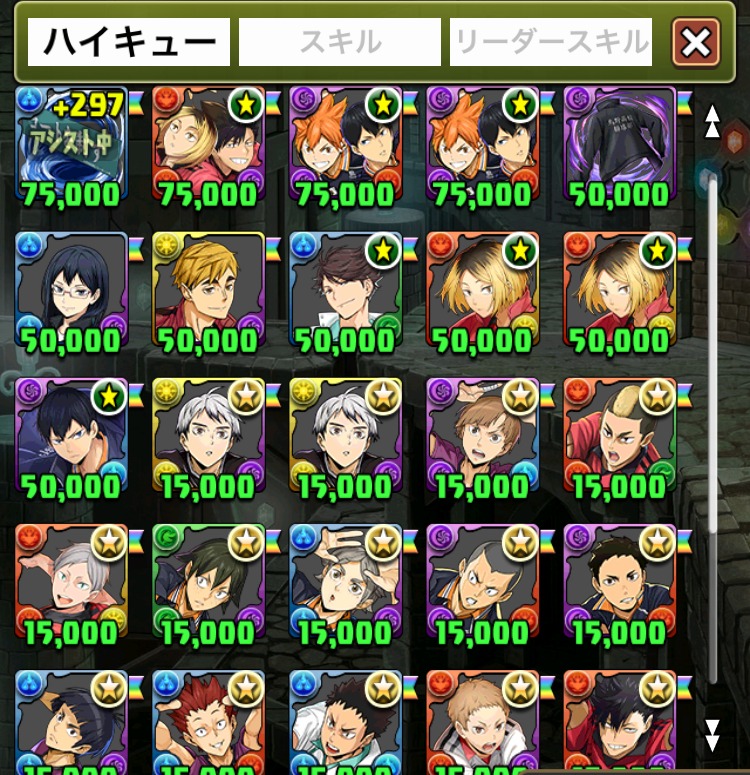Screen dimensions: 750x775
Task: Close the monster search panel
Action: point(696,43)
